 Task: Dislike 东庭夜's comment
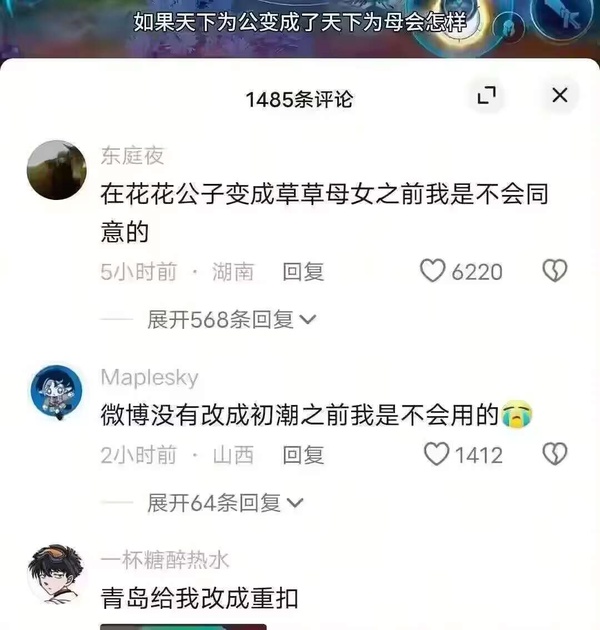554,271
